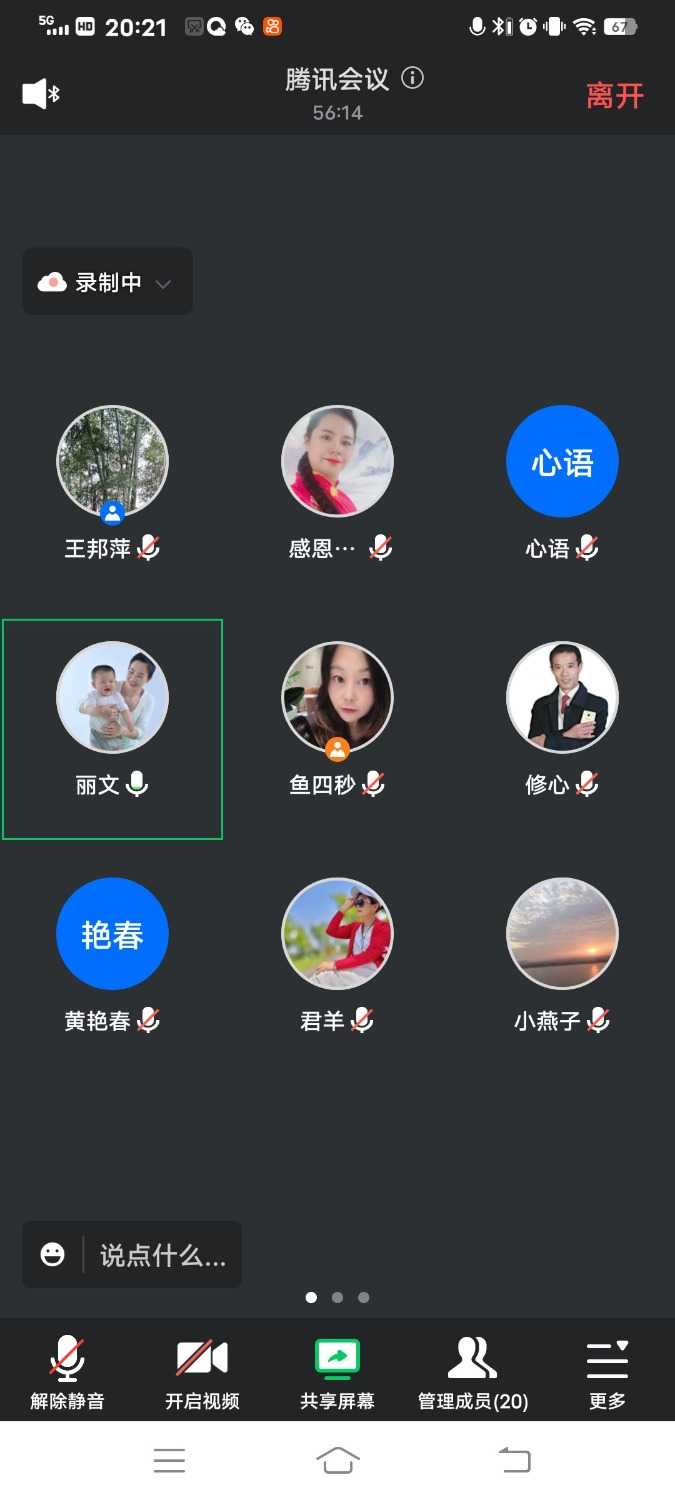
Task: Start 共享屏幕 screen sharing
Action: point(337,1372)
